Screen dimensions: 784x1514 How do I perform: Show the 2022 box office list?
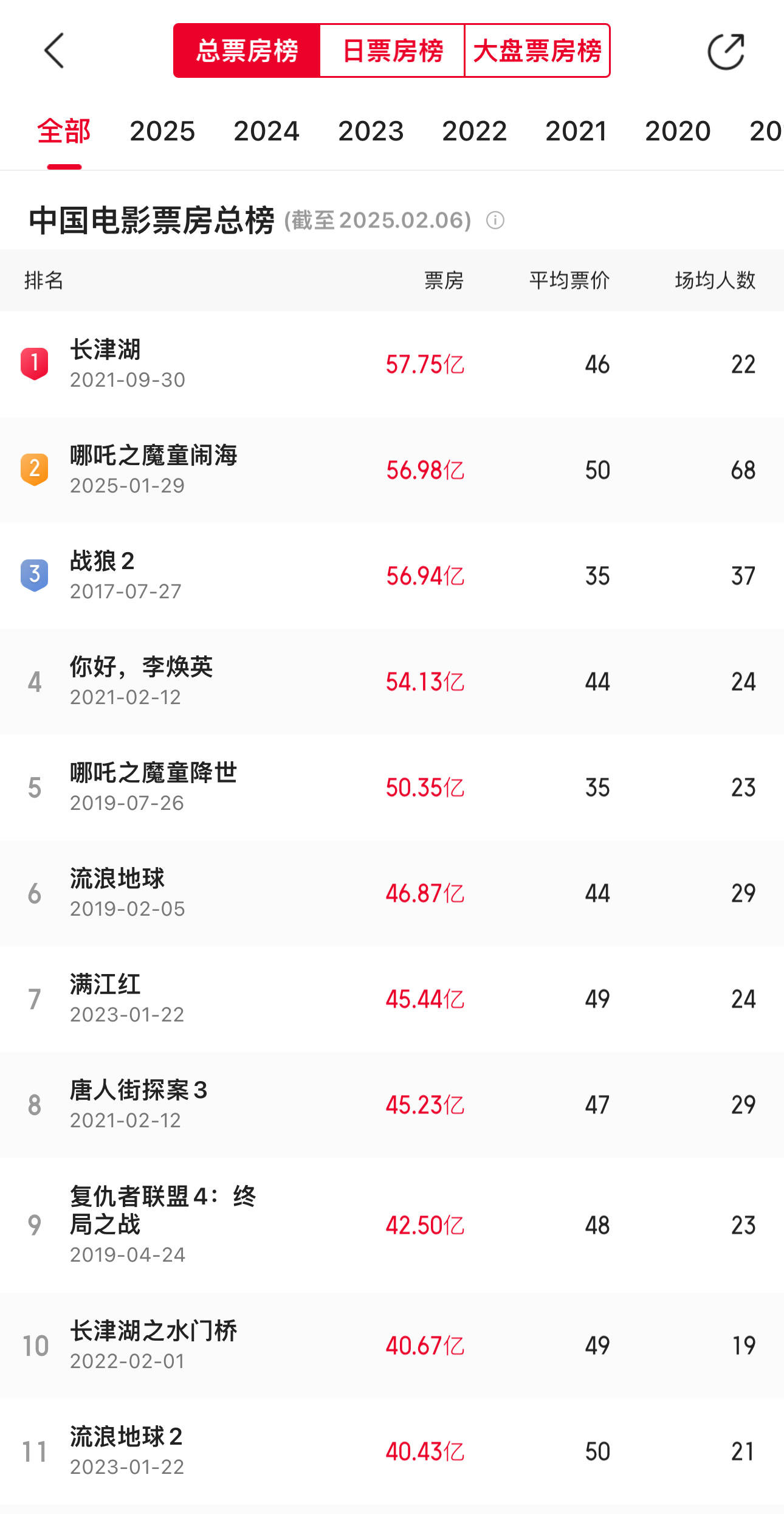(474, 131)
